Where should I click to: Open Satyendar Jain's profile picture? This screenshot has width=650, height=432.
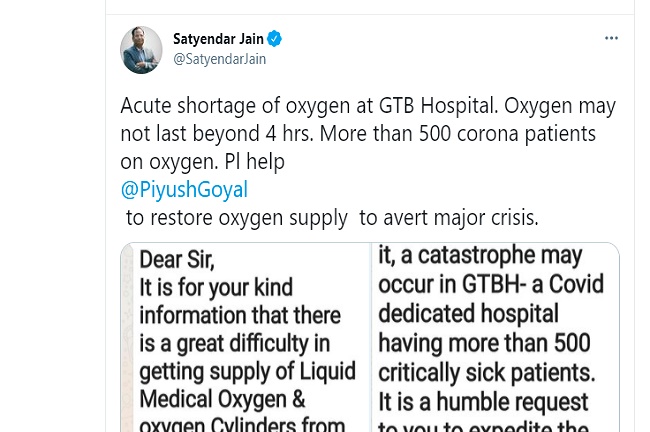[141, 50]
